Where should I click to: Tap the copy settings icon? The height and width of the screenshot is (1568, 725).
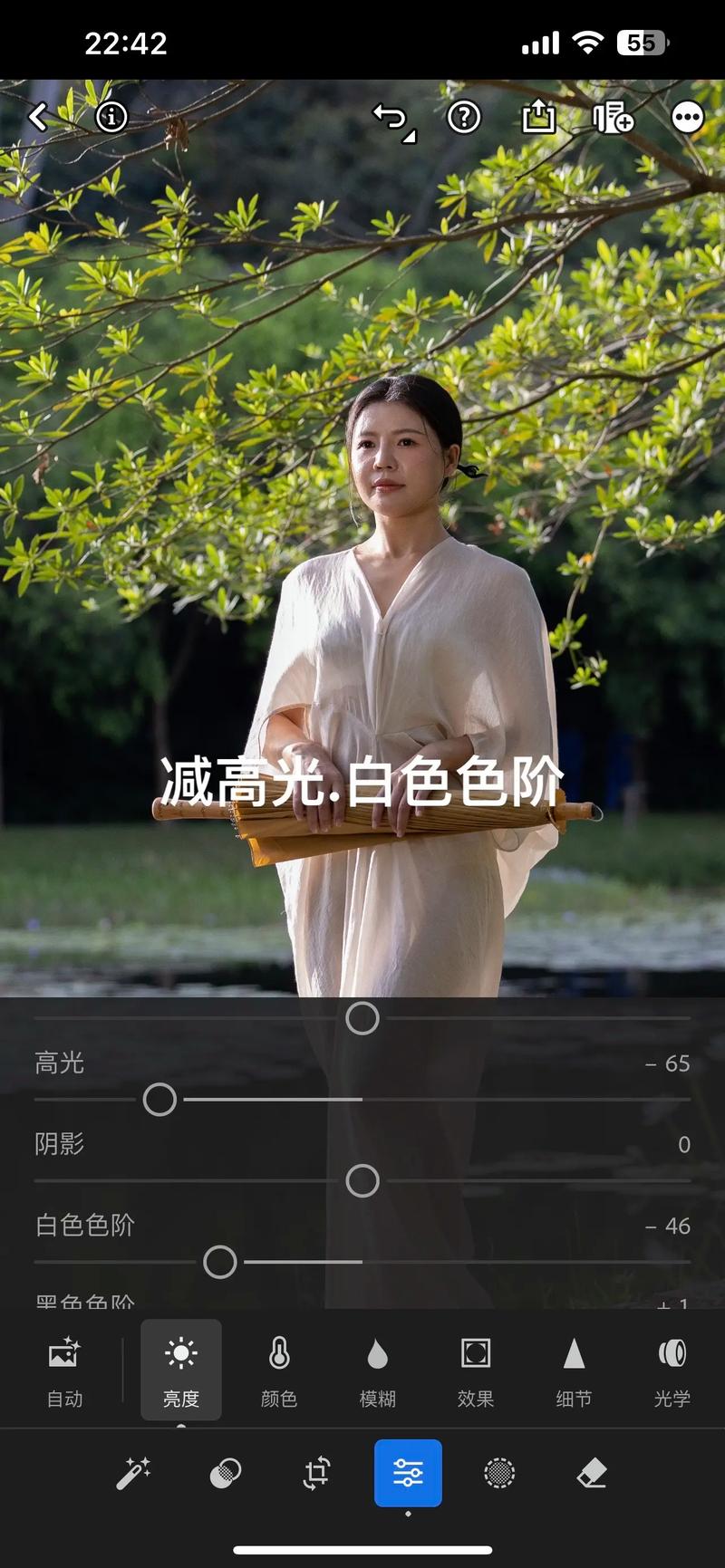click(615, 118)
